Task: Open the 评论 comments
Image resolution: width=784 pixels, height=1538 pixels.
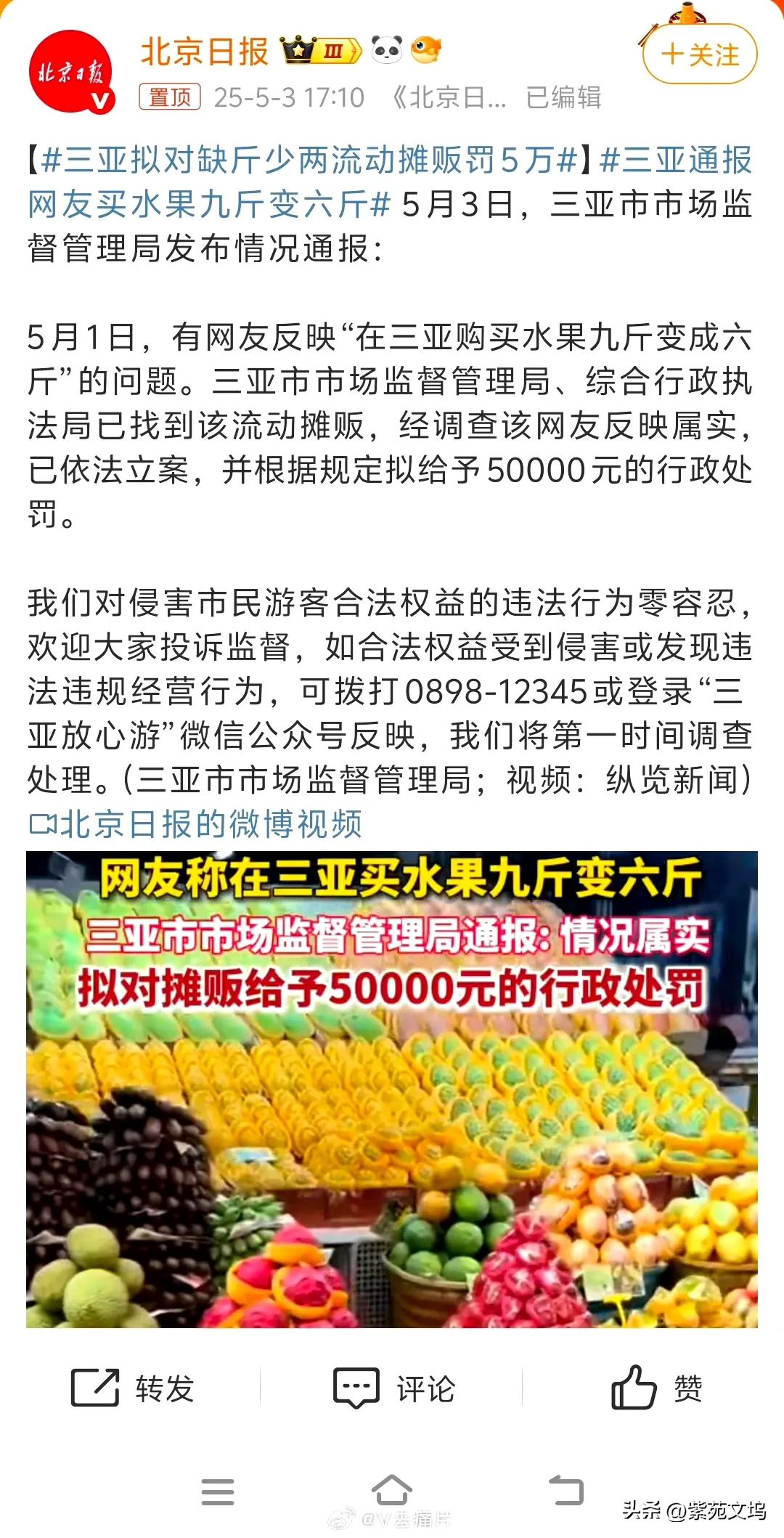Action: pyautogui.click(x=393, y=1388)
